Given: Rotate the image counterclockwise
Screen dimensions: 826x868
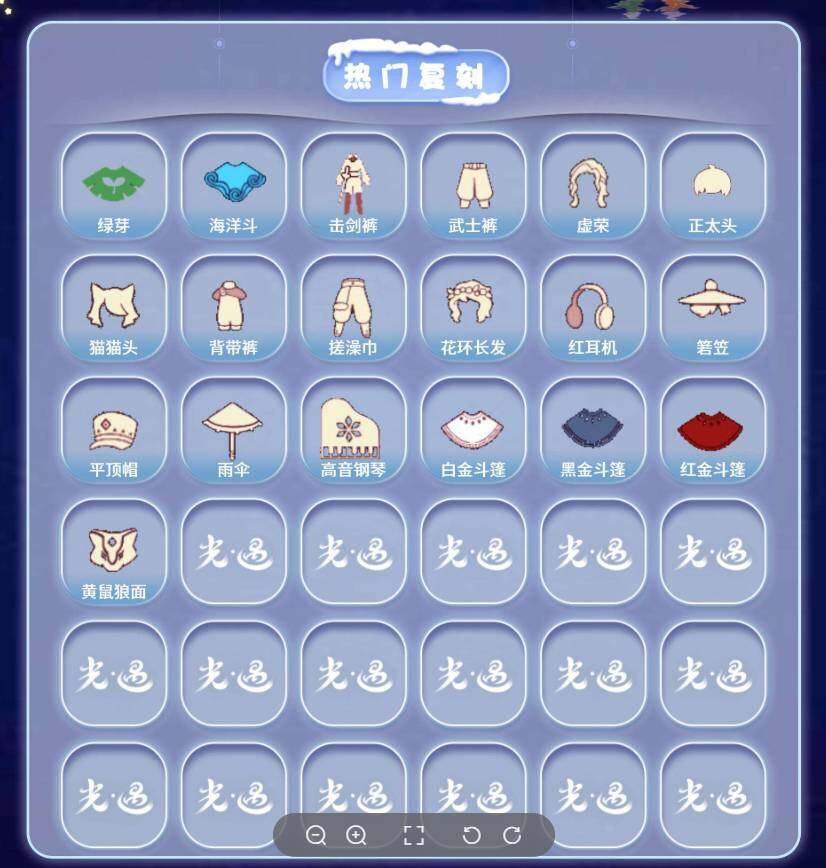Looking at the screenshot, I should point(471,835).
